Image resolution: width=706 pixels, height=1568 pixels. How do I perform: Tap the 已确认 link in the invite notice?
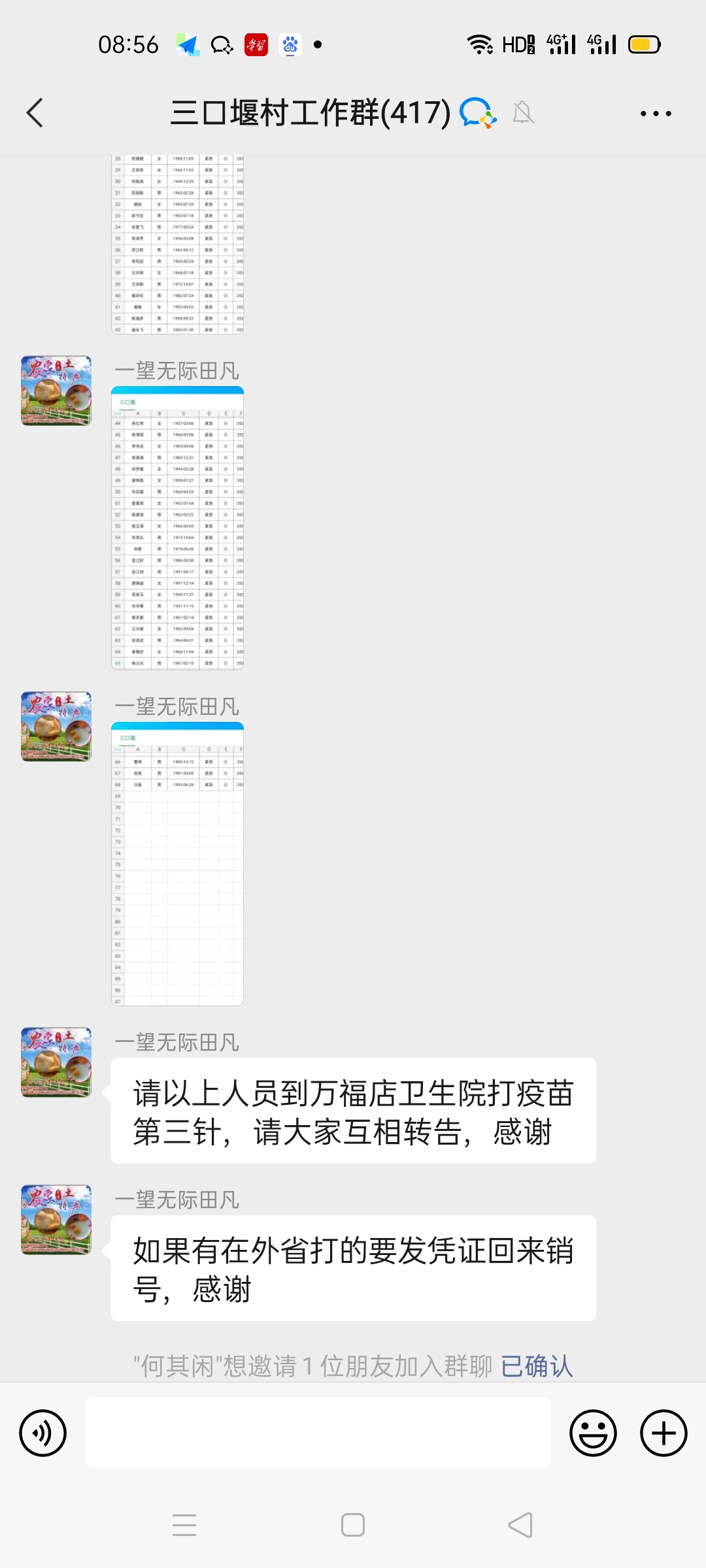point(537,1366)
